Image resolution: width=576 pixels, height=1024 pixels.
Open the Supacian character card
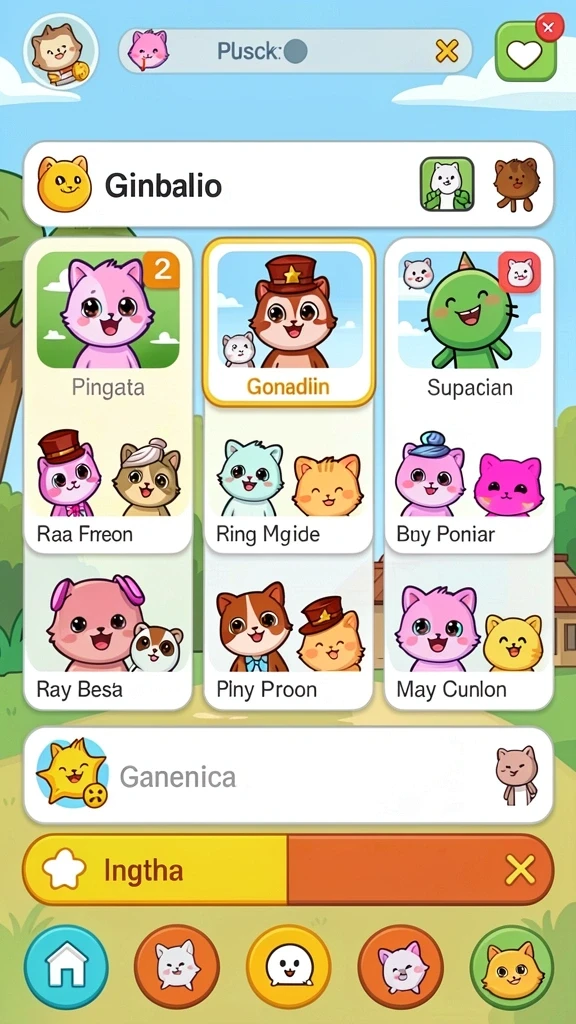(470, 323)
